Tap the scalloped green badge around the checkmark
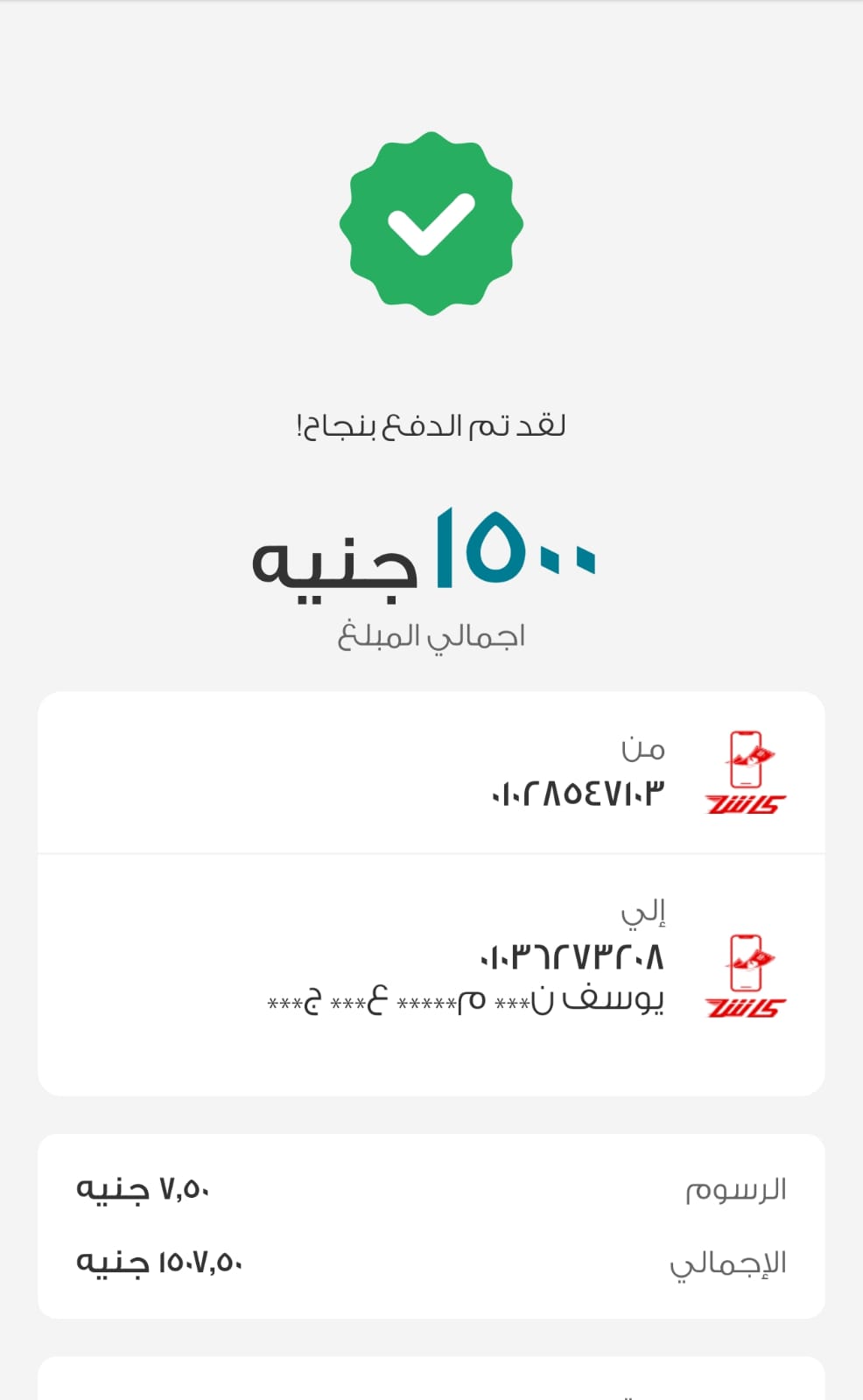This screenshot has width=863, height=1400. pos(430,223)
